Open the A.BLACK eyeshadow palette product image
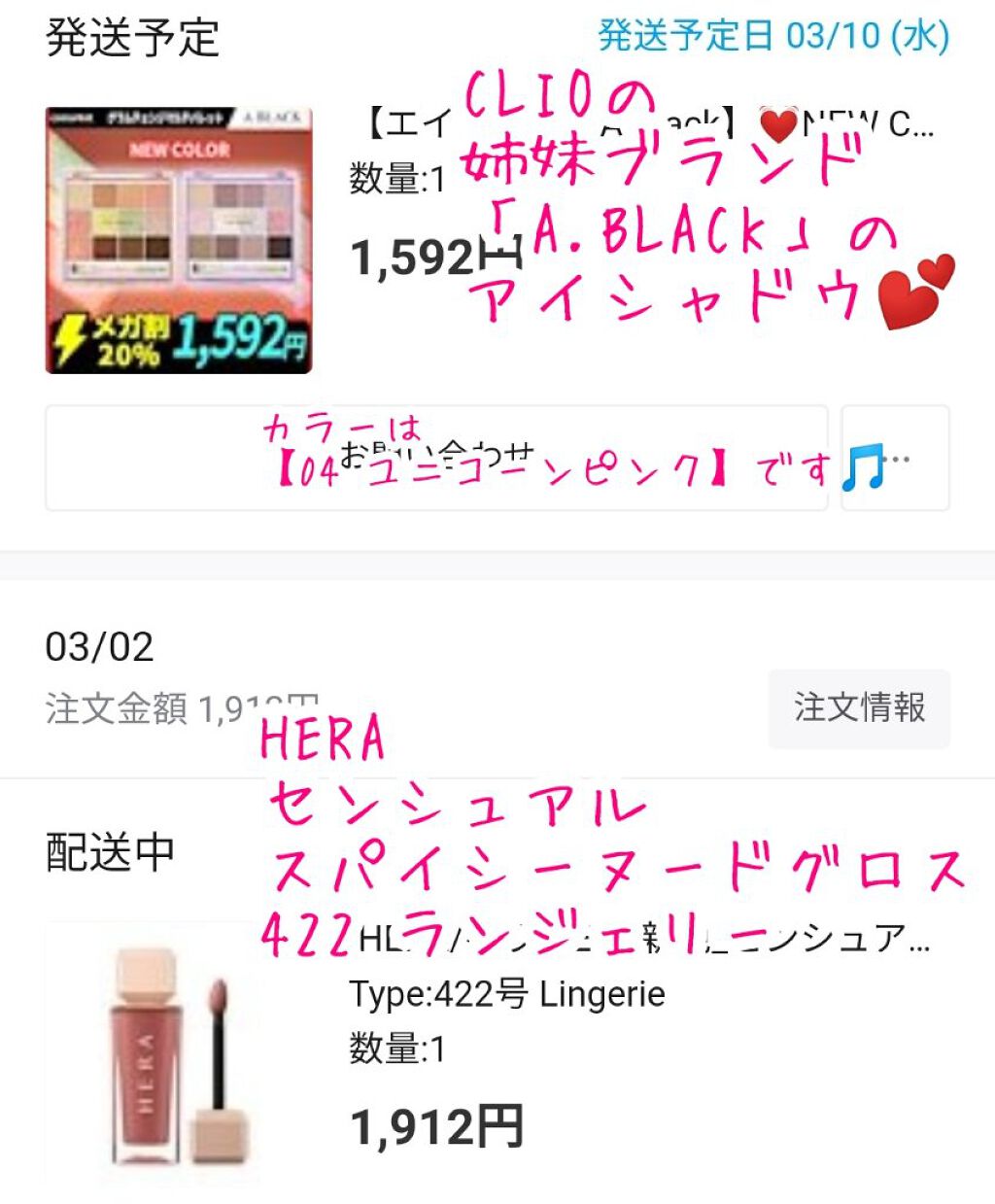 point(179,240)
